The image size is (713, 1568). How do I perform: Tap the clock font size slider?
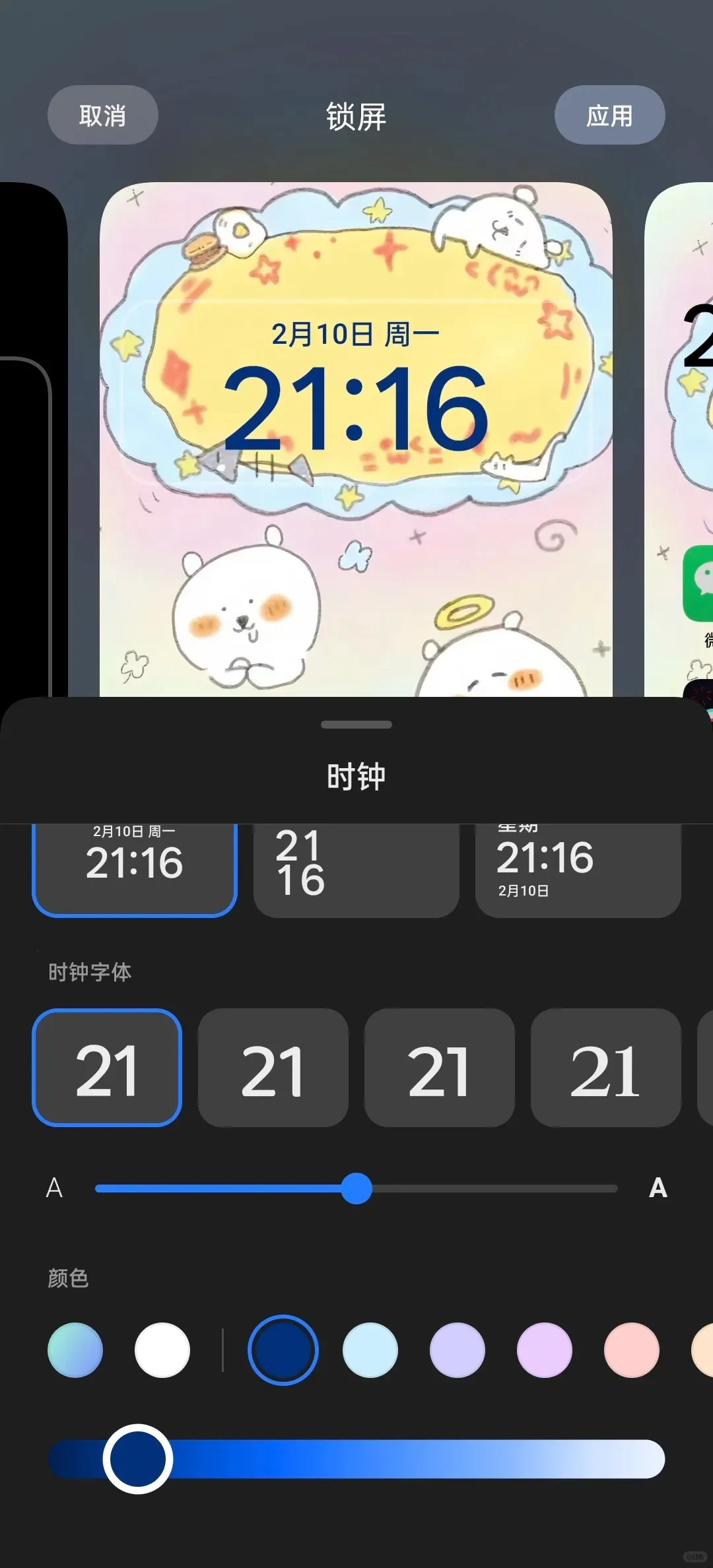click(356, 1189)
